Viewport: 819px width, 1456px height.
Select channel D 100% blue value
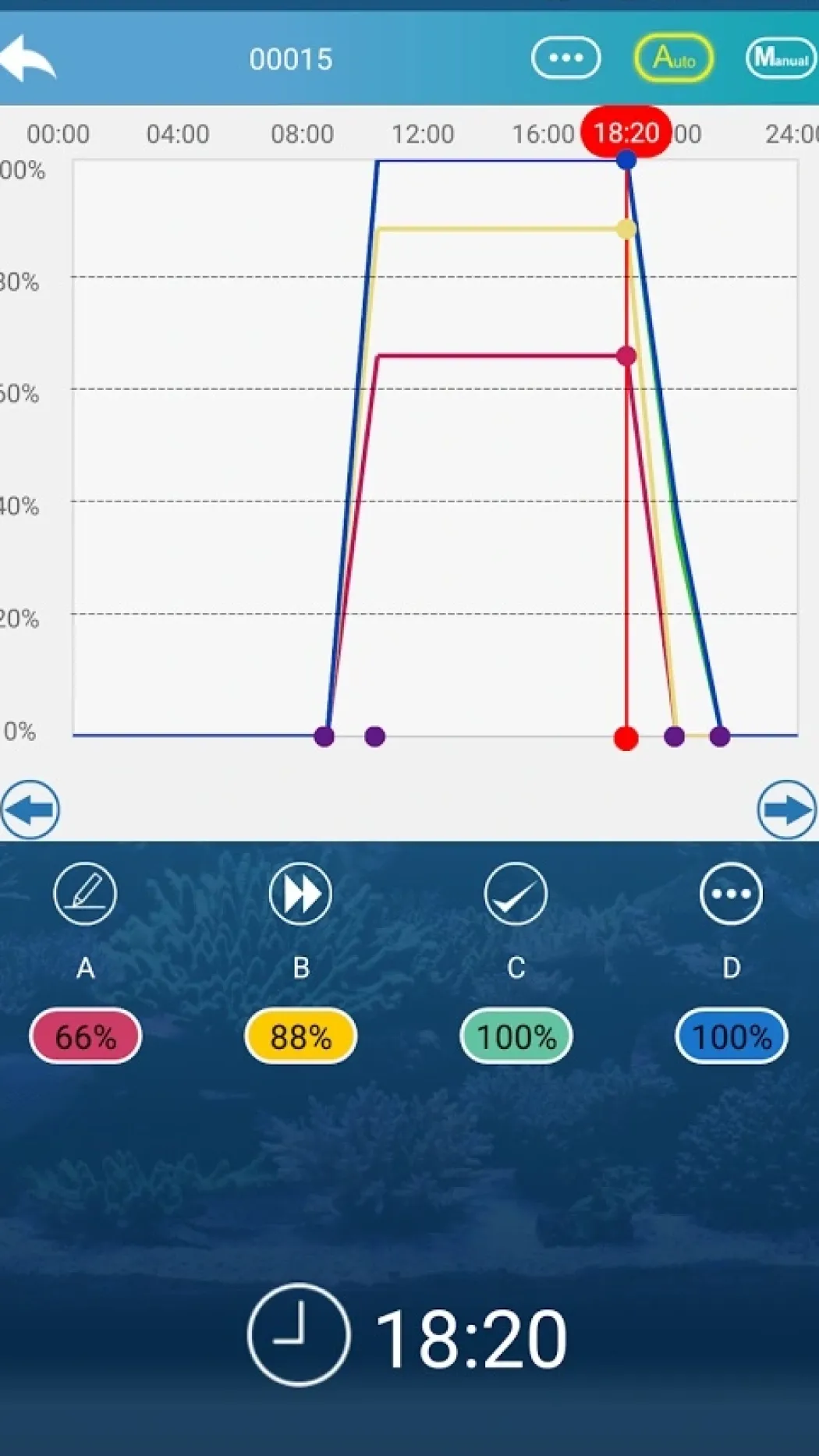click(731, 1036)
